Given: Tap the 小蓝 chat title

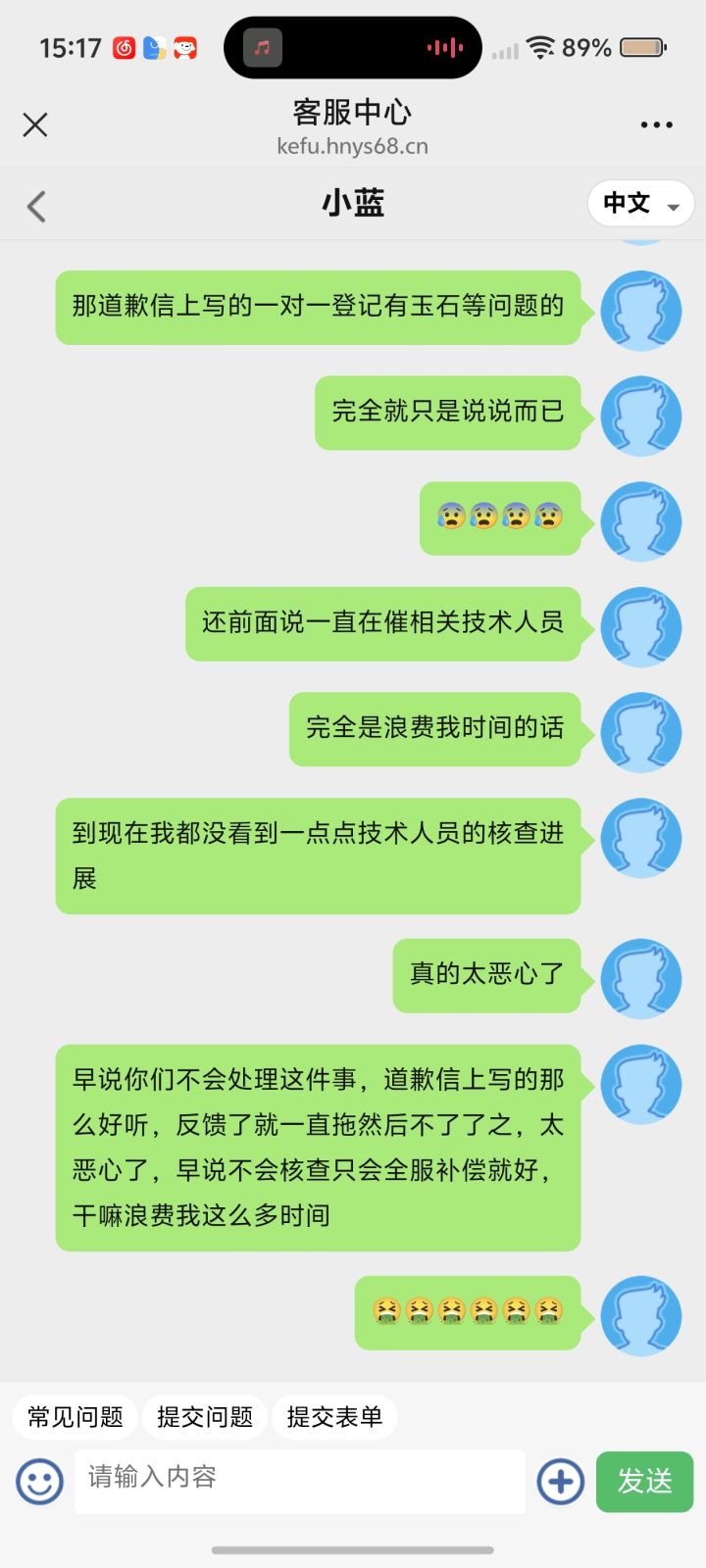Looking at the screenshot, I should [353, 204].
